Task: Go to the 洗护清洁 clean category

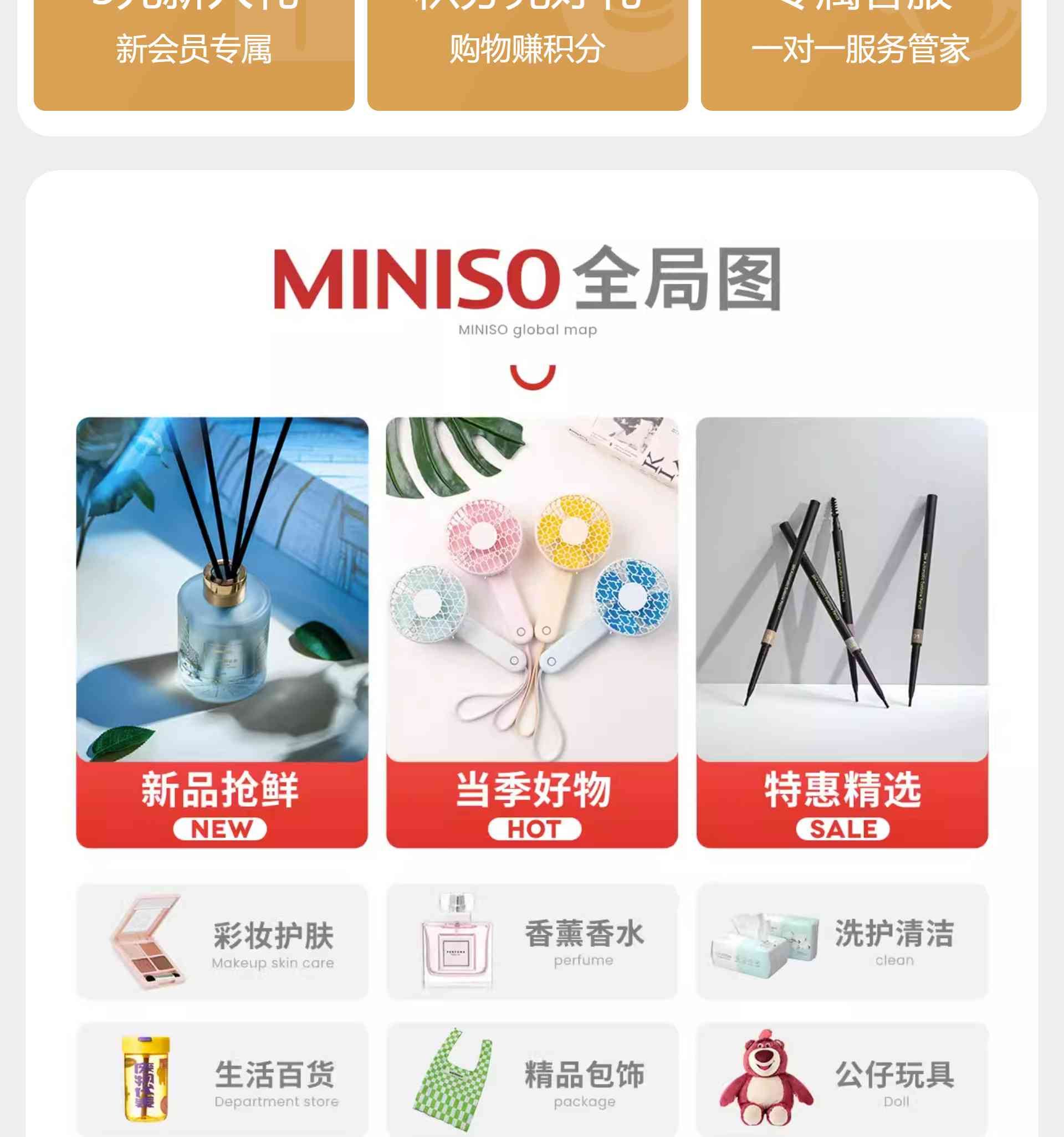Action: (842, 941)
